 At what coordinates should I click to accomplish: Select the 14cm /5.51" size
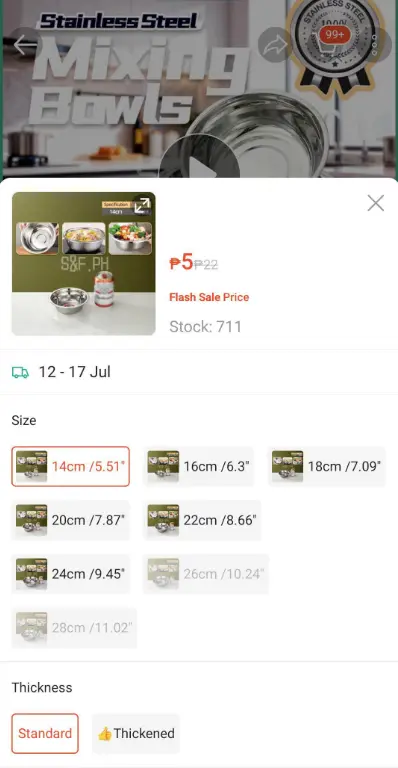pos(70,466)
